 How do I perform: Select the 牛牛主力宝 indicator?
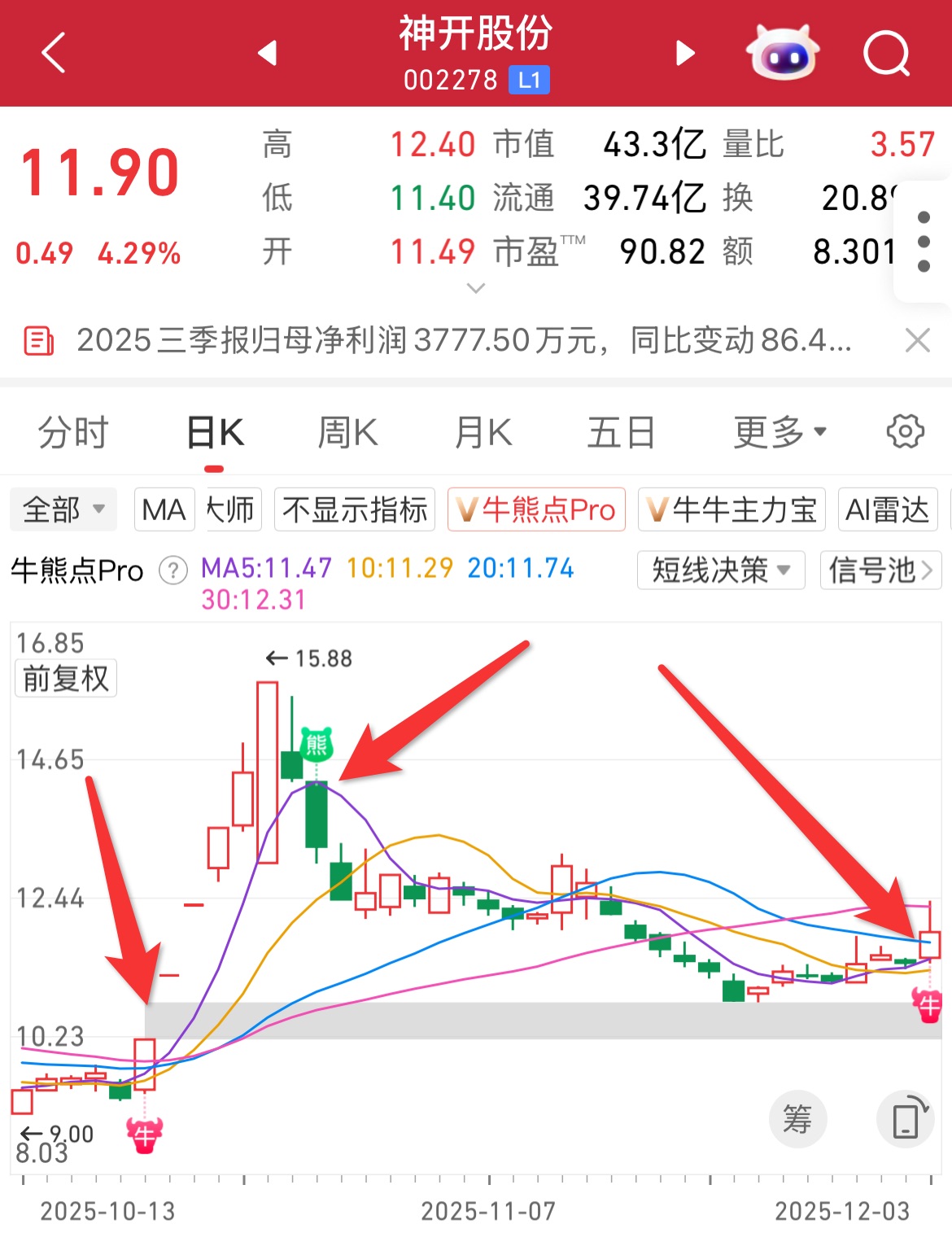(731, 510)
